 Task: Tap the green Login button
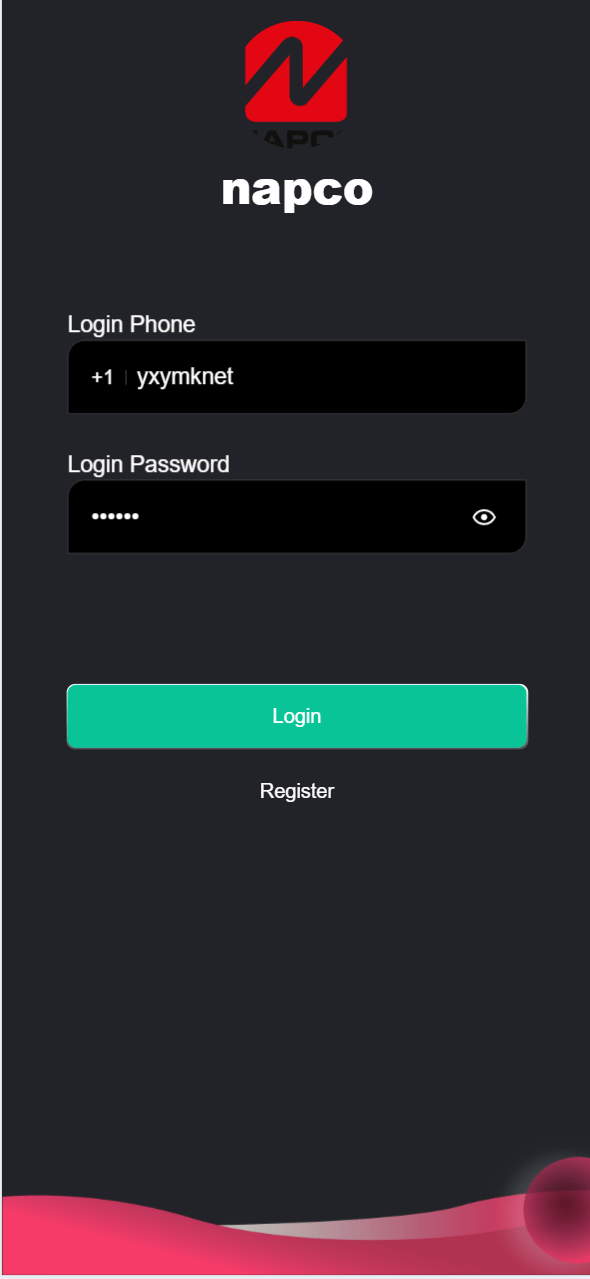pyautogui.click(x=297, y=716)
